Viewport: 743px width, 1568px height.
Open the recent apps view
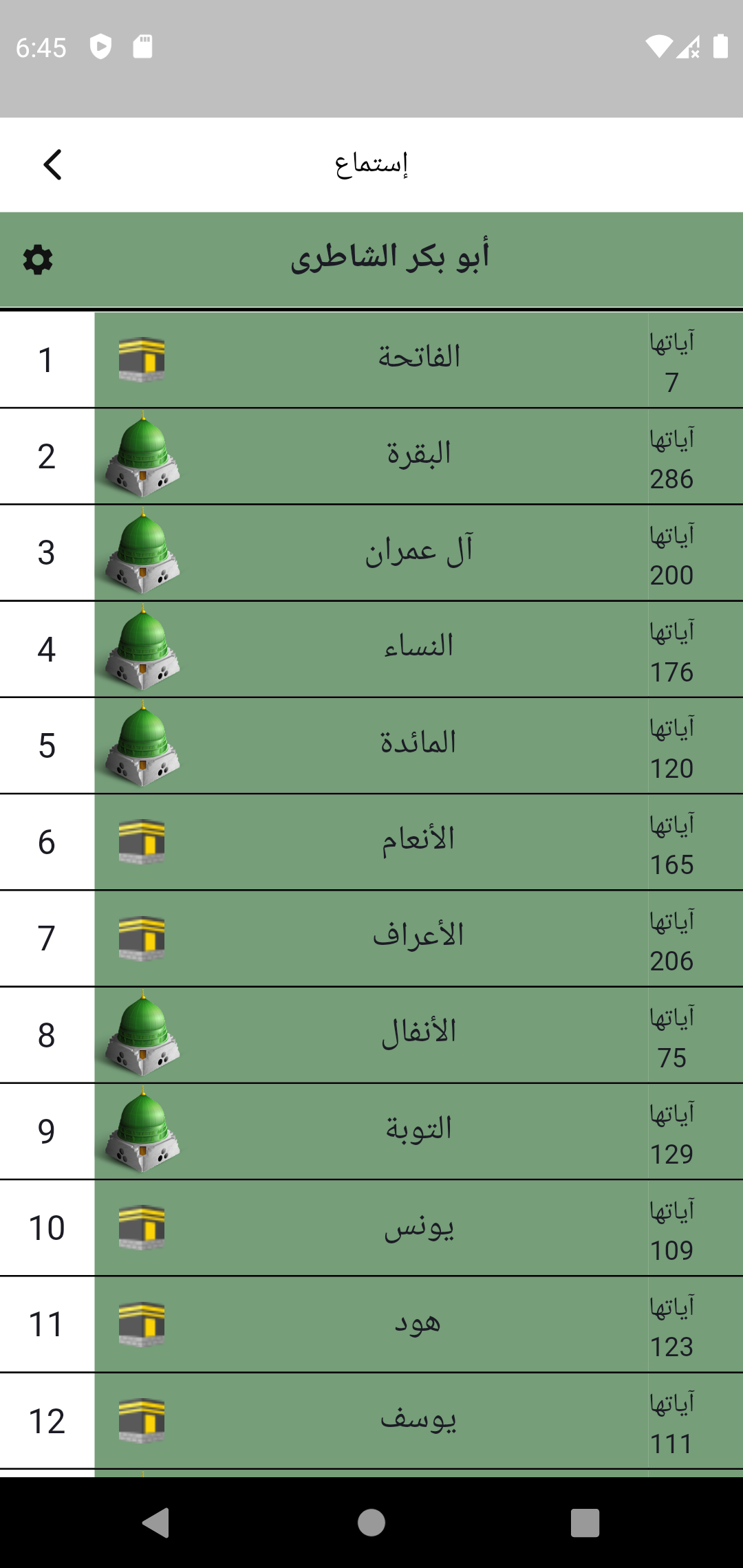[x=585, y=1523]
